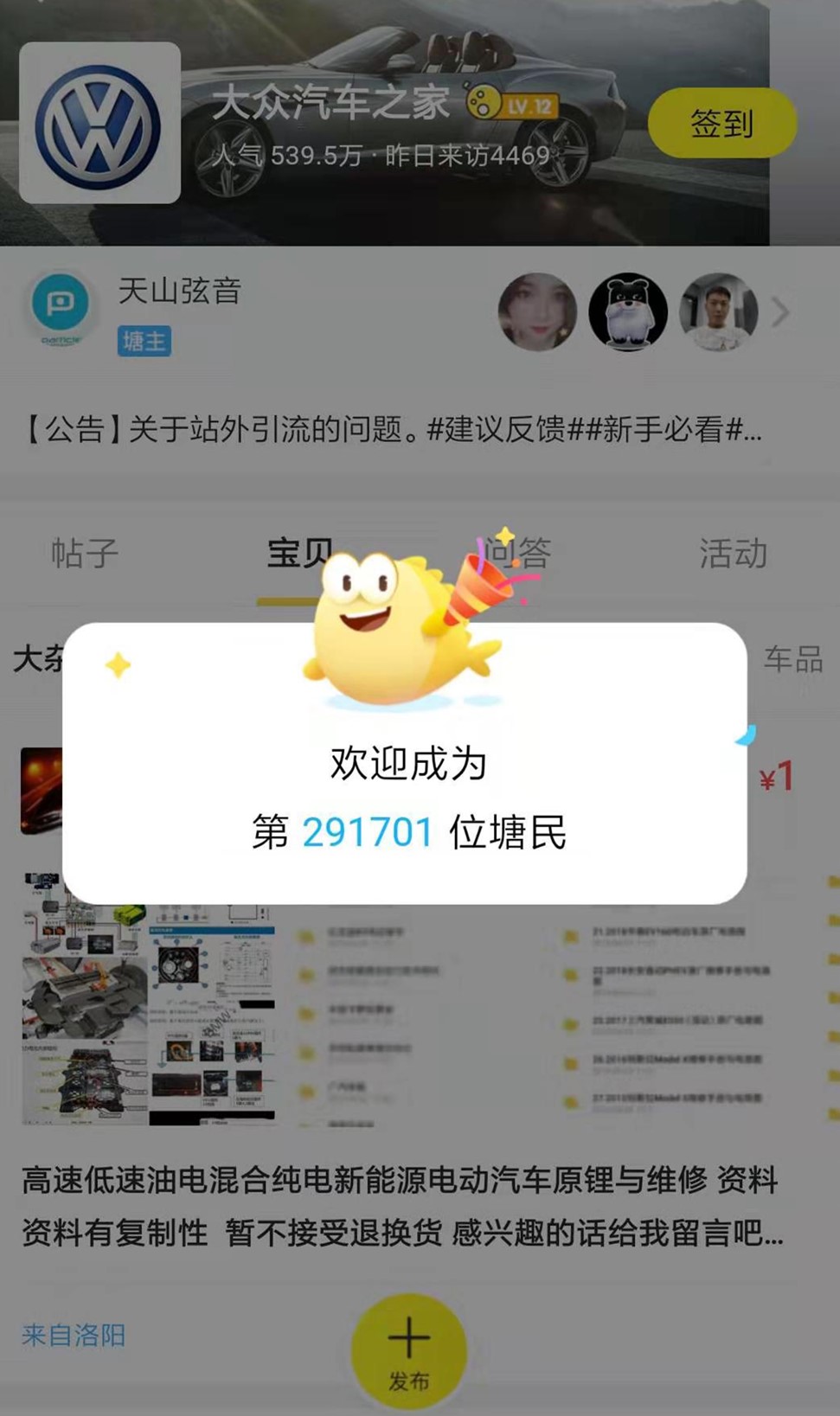Viewport: 840px width, 1416px height.
Task: Click the first visitor's avatar icon
Action: [535, 312]
